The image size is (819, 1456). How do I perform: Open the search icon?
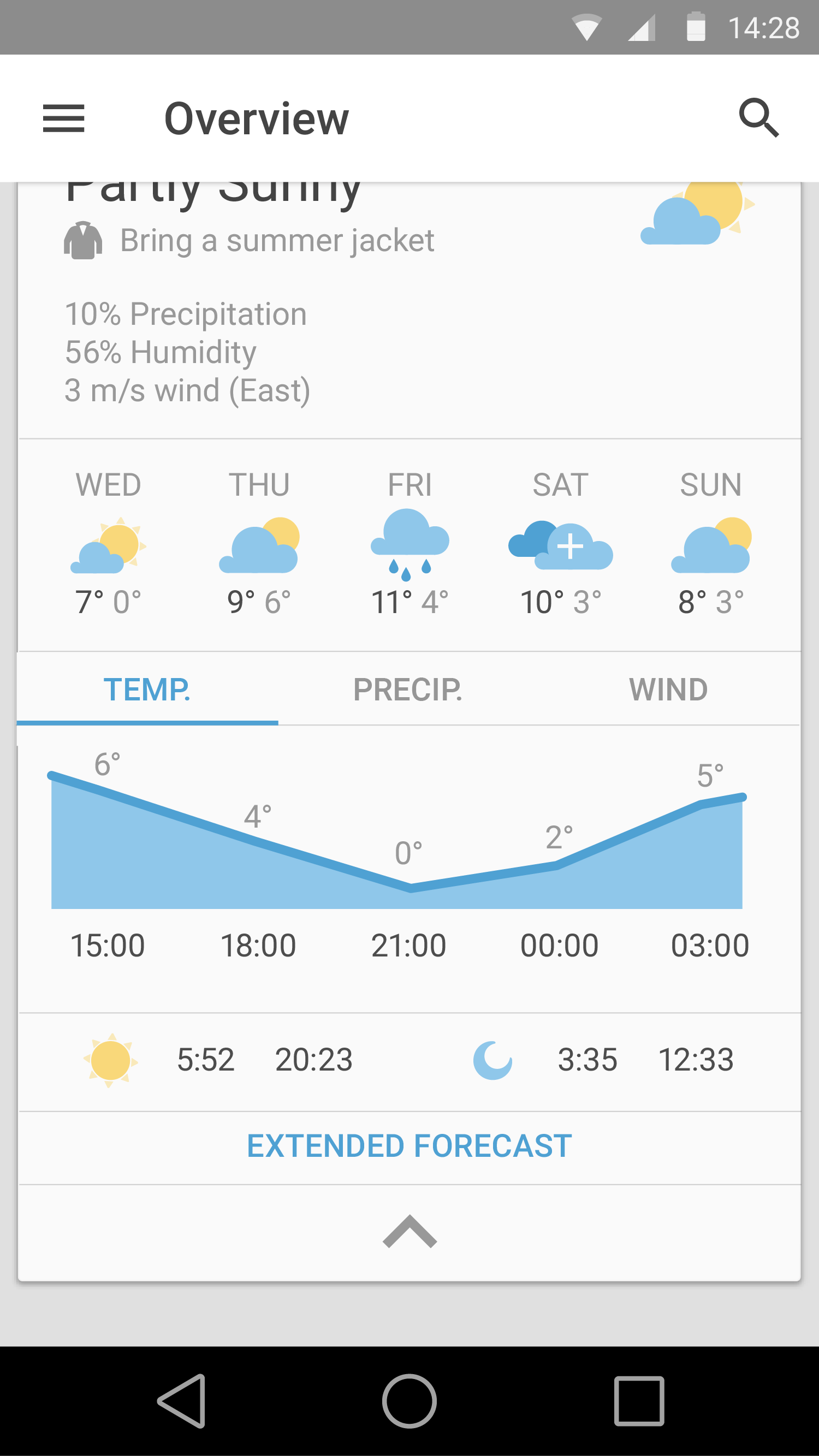coord(758,118)
